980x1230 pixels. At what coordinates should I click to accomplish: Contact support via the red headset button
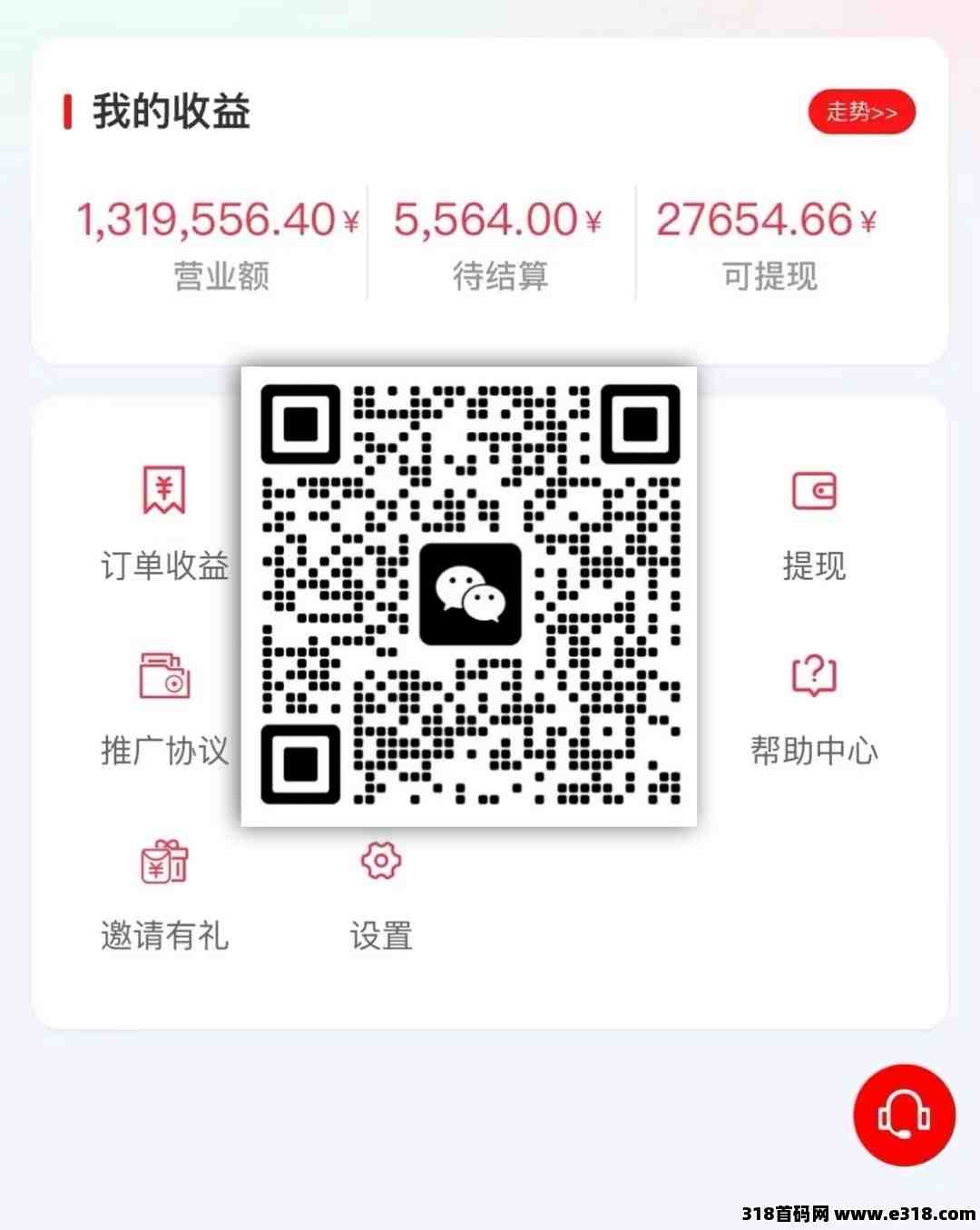pos(904,1114)
